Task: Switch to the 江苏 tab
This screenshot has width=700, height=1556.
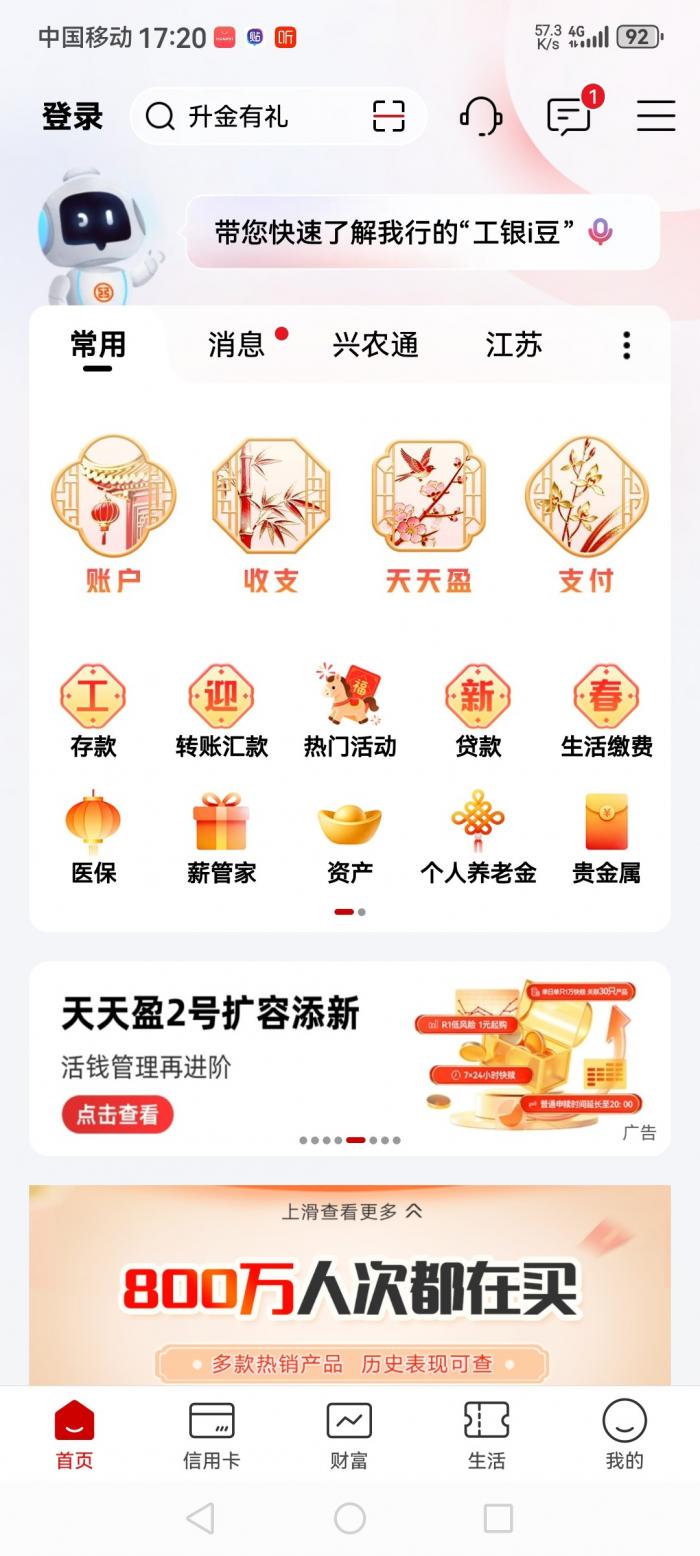Action: [514, 345]
